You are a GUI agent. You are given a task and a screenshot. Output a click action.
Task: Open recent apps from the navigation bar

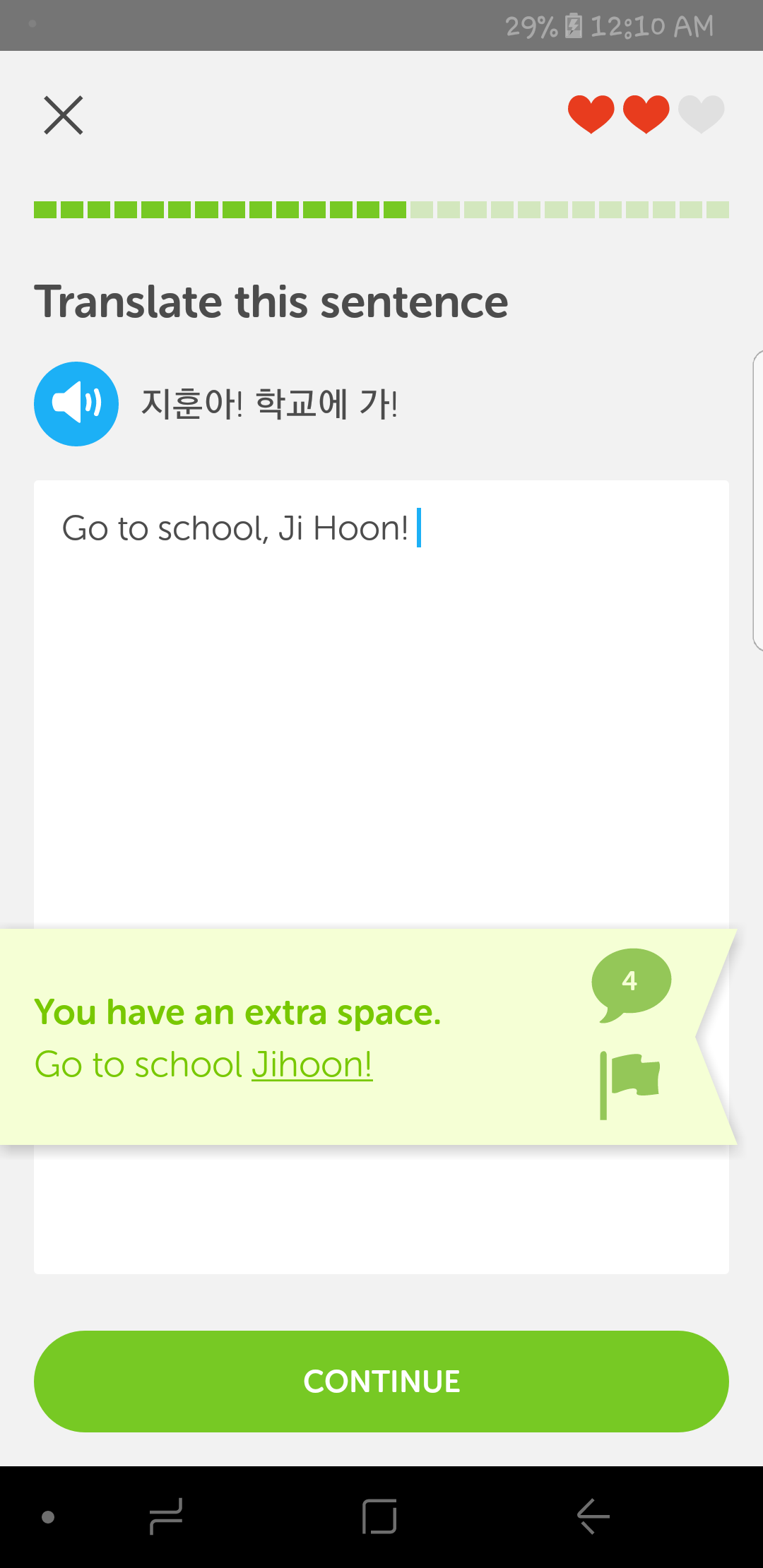pyautogui.click(x=166, y=1516)
